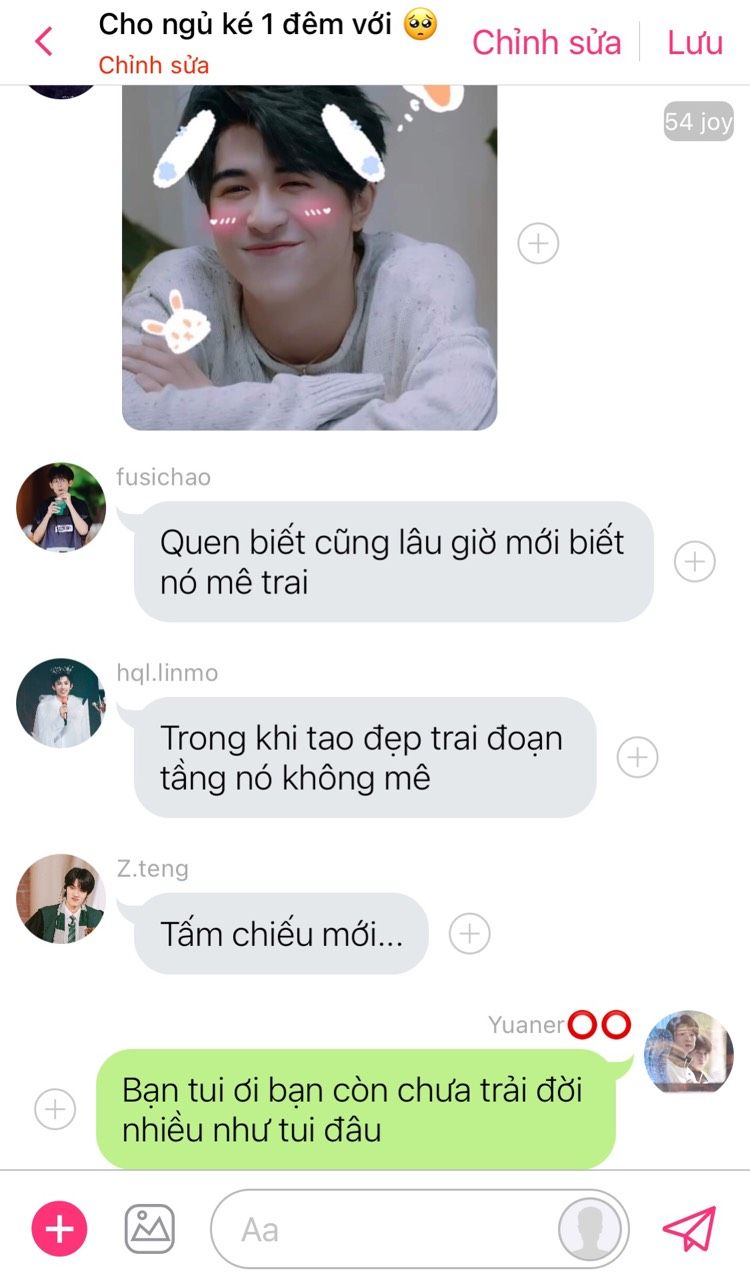Open fusichao's avatar
The image size is (750, 1280).
tap(61, 507)
